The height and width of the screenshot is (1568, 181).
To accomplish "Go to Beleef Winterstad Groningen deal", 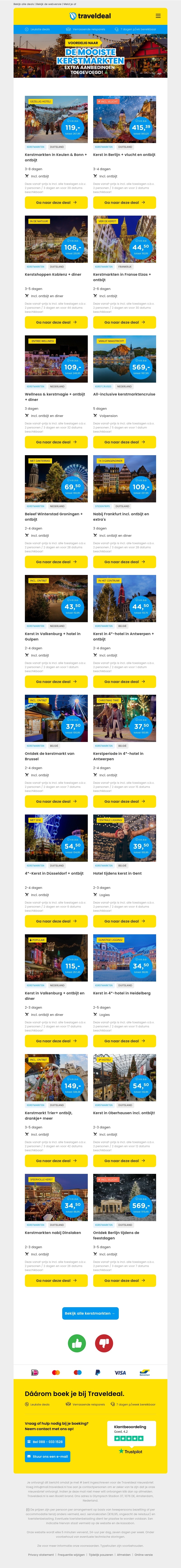I will (x=56, y=562).
